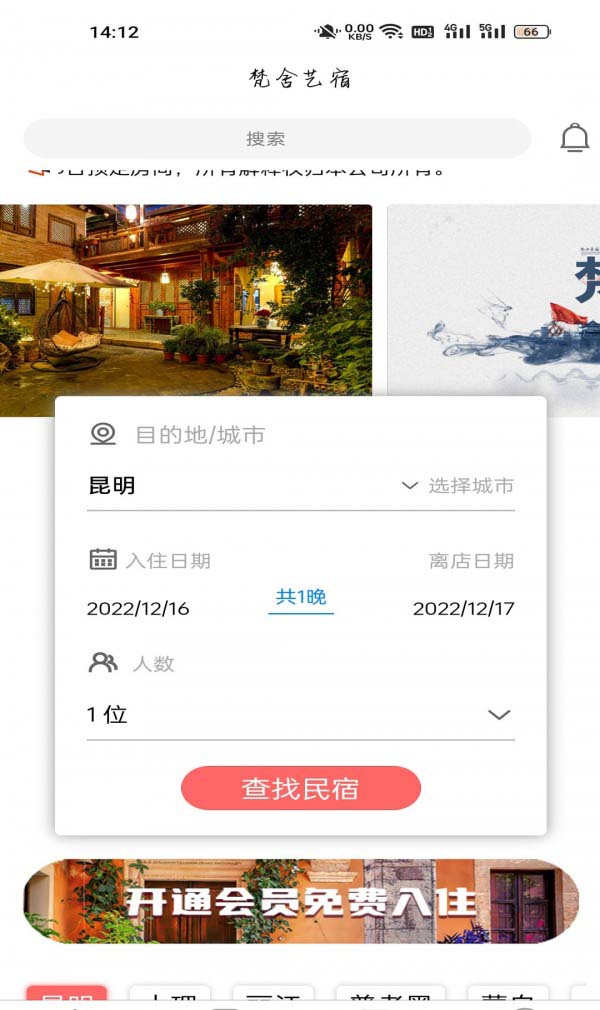This screenshot has width=600, height=1010.
Task: Change the check-in date 2022/12/16
Action: point(138,608)
